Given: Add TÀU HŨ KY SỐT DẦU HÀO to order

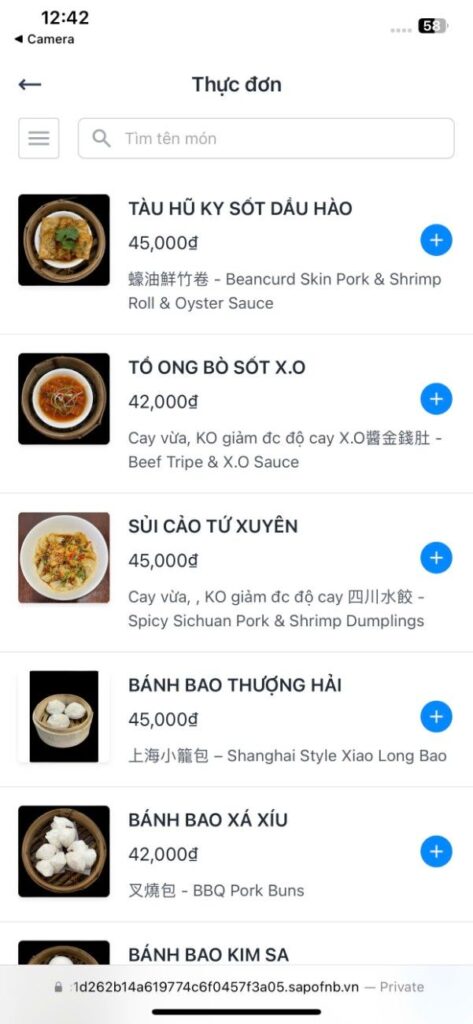Looking at the screenshot, I should pos(436,240).
